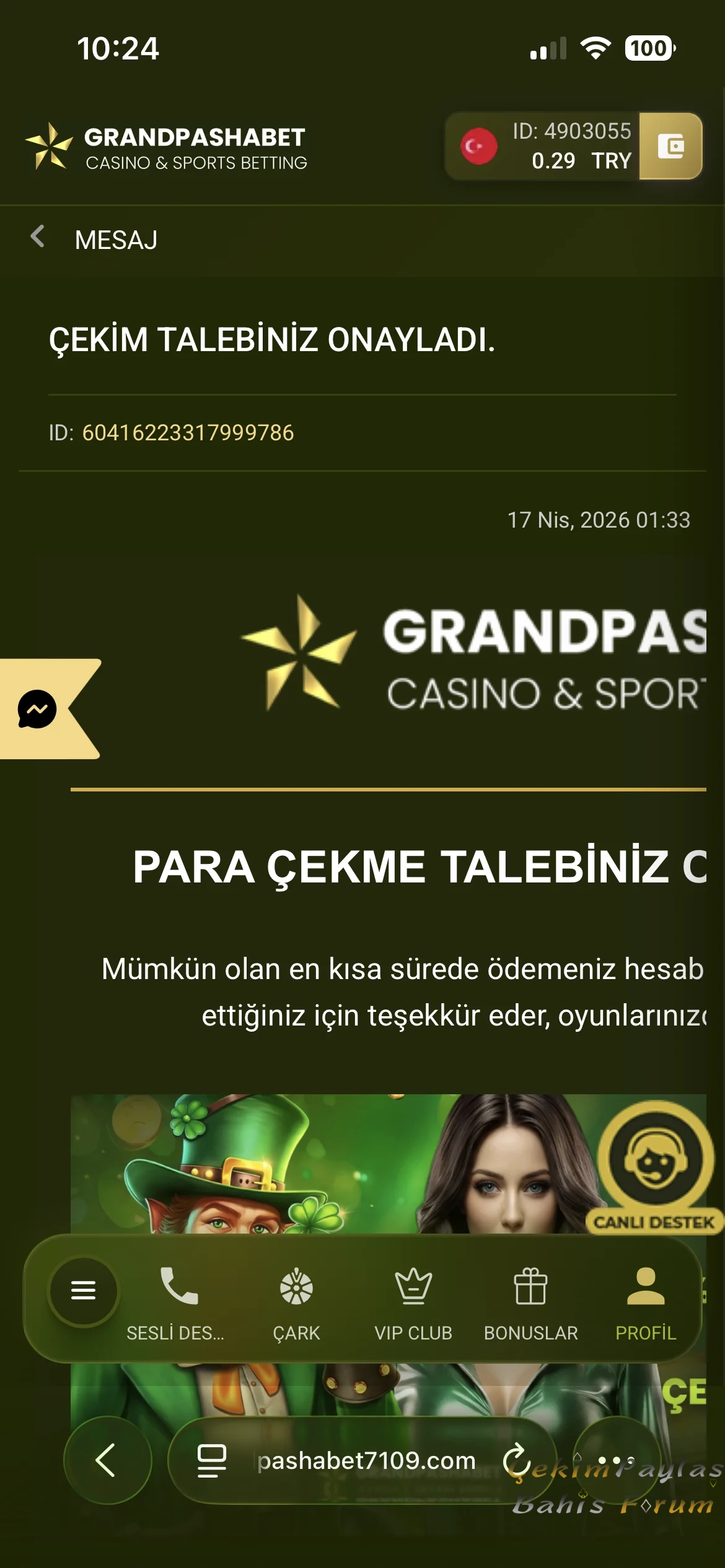Go to VIP CLUB
Viewport: 725px width, 1568px height.
tap(413, 1300)
